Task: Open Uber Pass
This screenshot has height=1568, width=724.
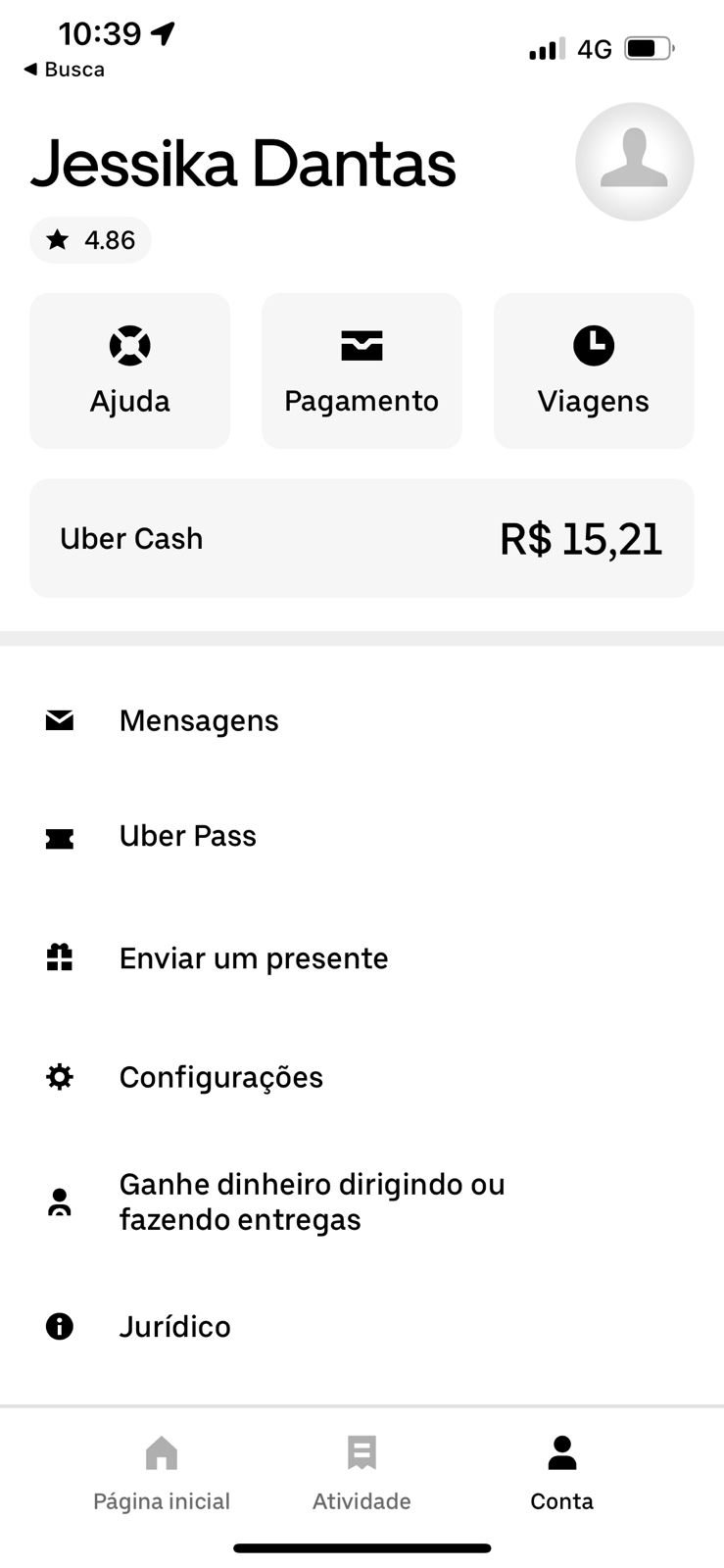Action: click(362, 836)
